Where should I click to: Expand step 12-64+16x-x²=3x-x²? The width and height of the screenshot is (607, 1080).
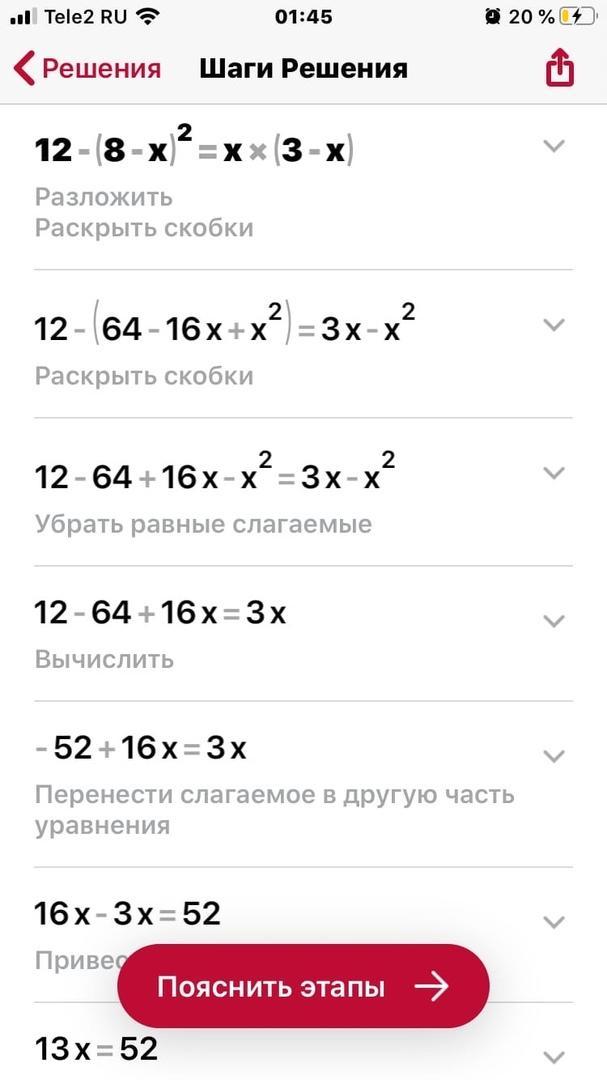(x=553, y=472)
